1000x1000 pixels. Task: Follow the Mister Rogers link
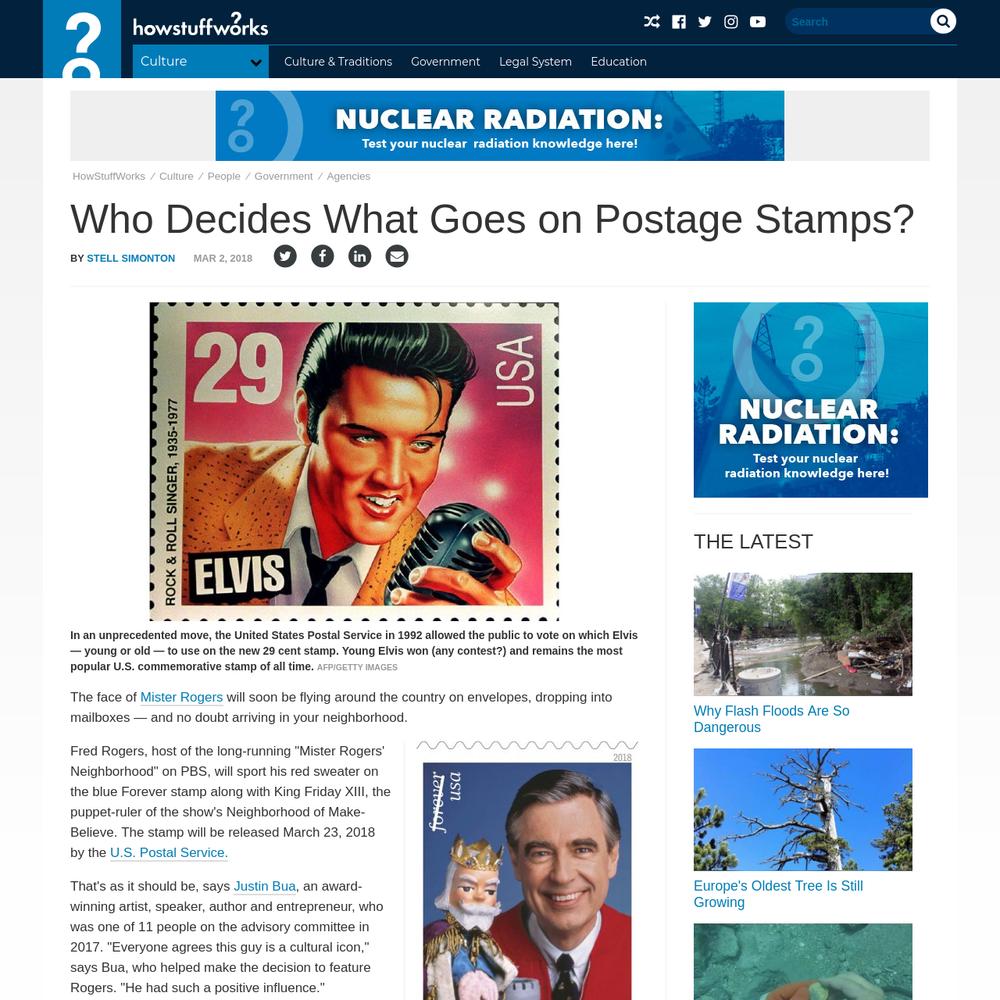[x=181, y=697]
